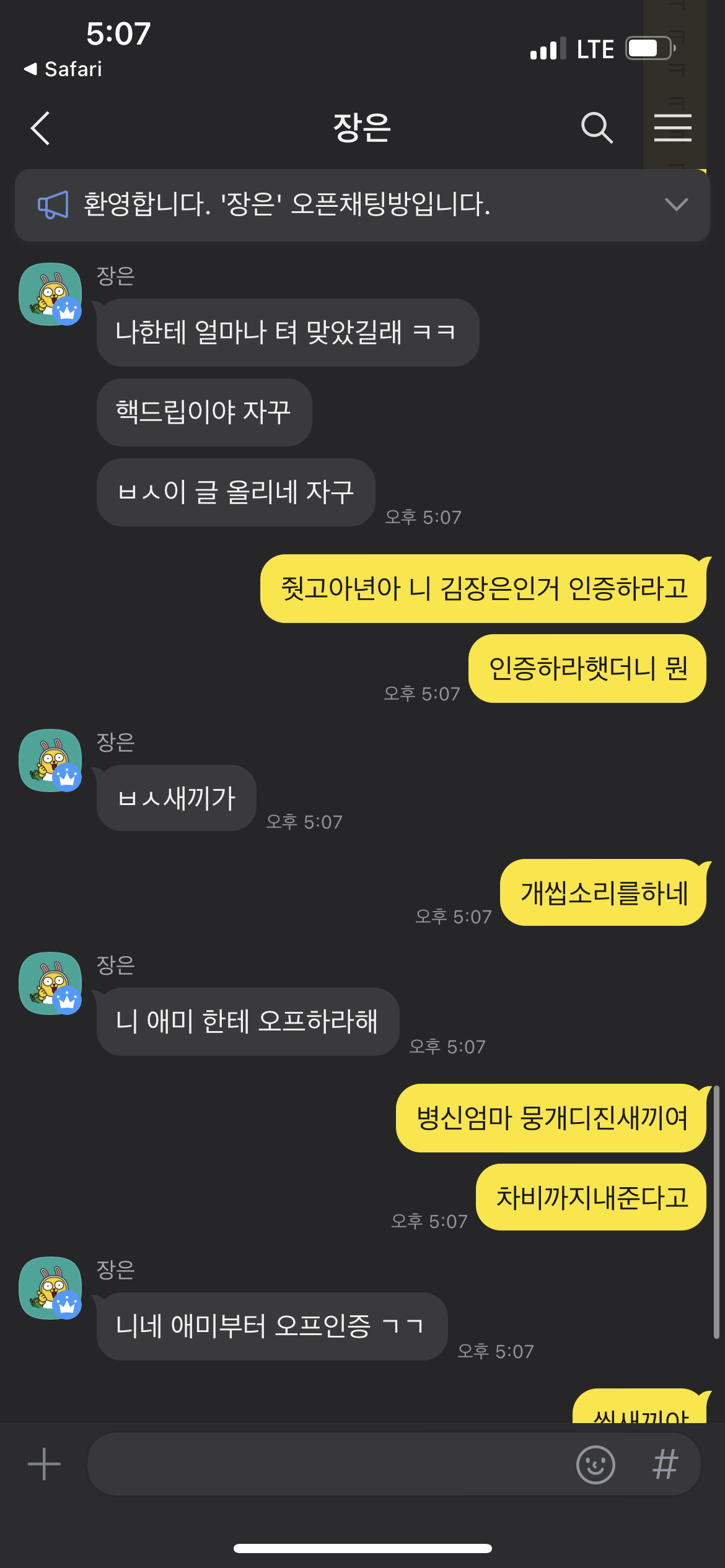725x1568 pixels.
Task: Open the chat room hamburger menu
Action: 672,128
